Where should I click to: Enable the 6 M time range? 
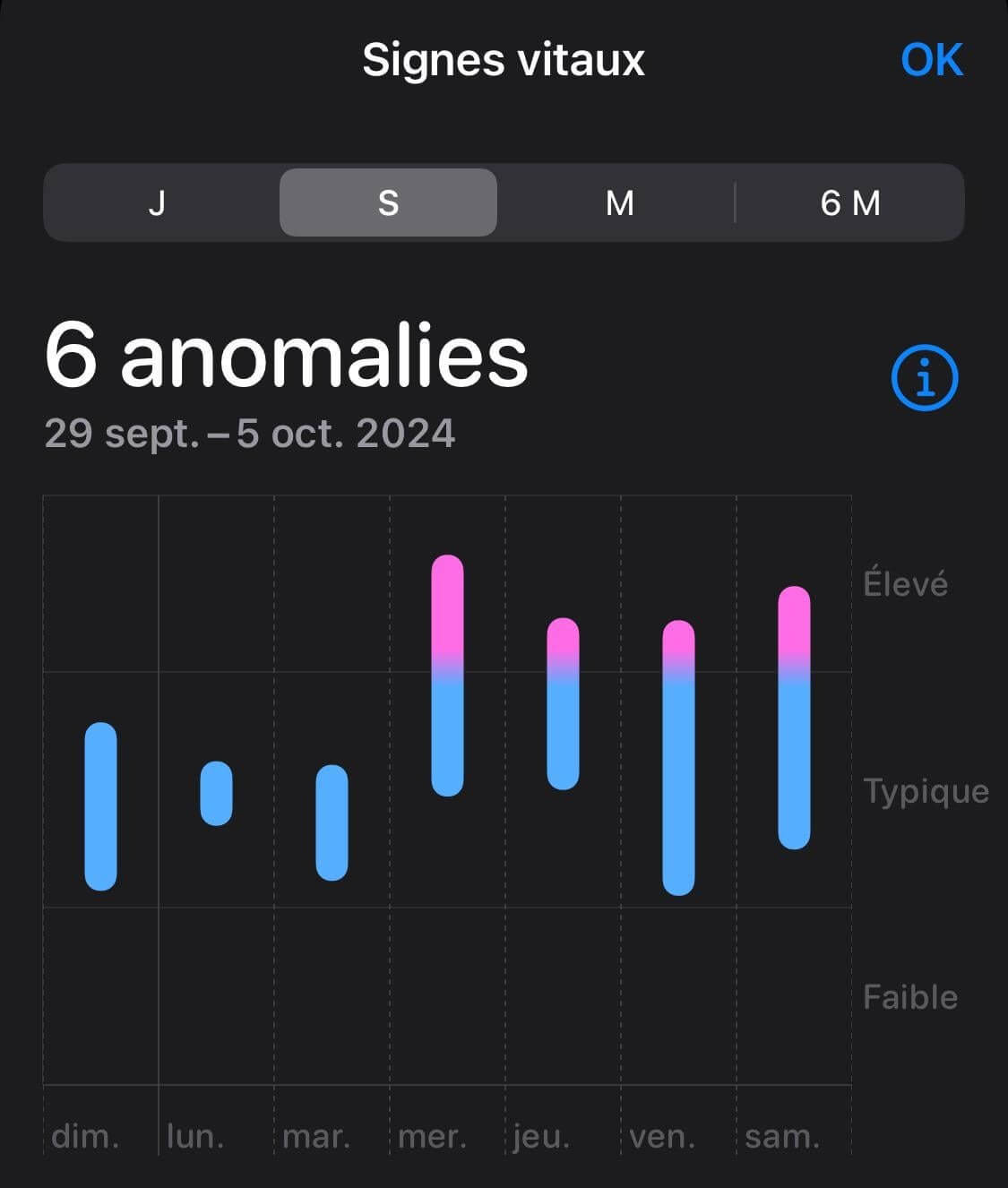[850, 203]
